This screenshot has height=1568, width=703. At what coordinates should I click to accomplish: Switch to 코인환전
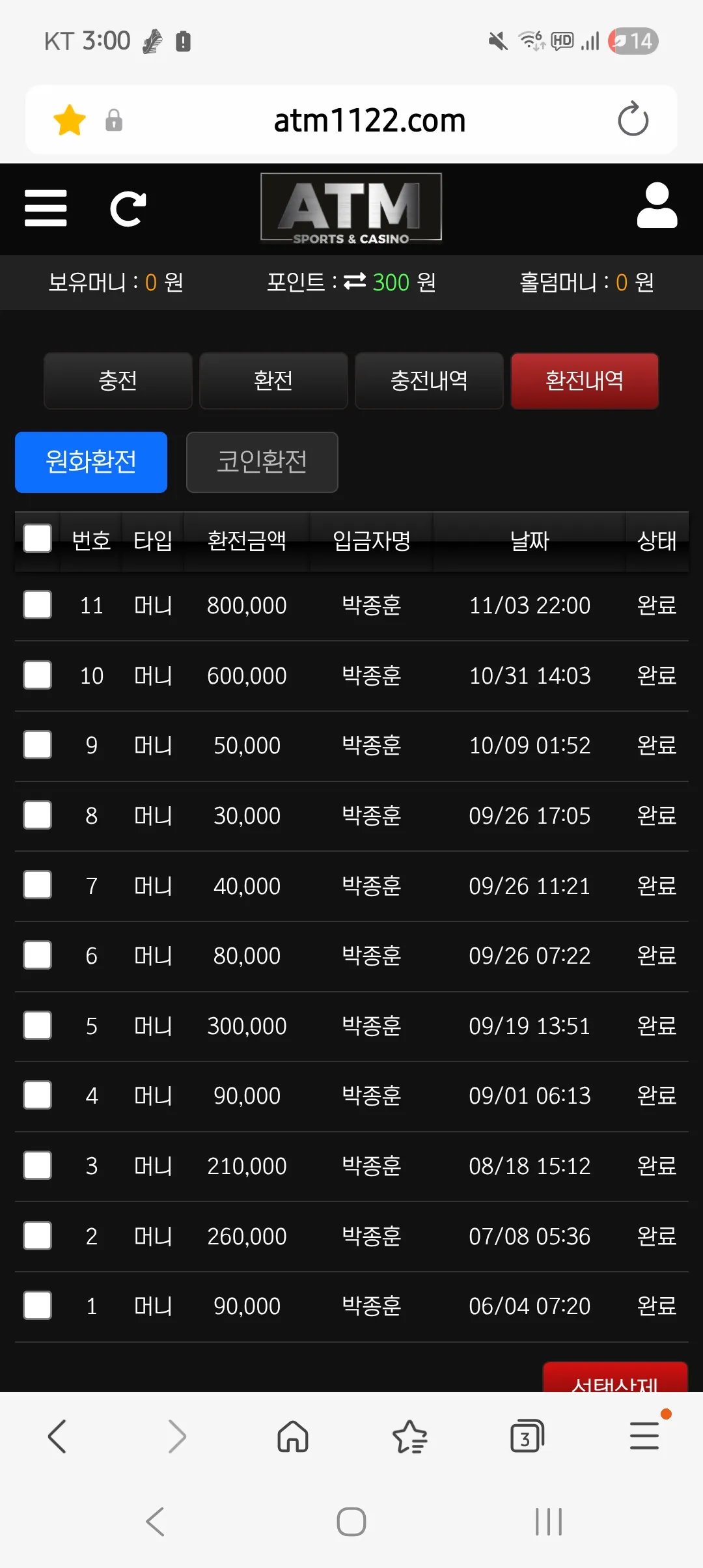262,462
